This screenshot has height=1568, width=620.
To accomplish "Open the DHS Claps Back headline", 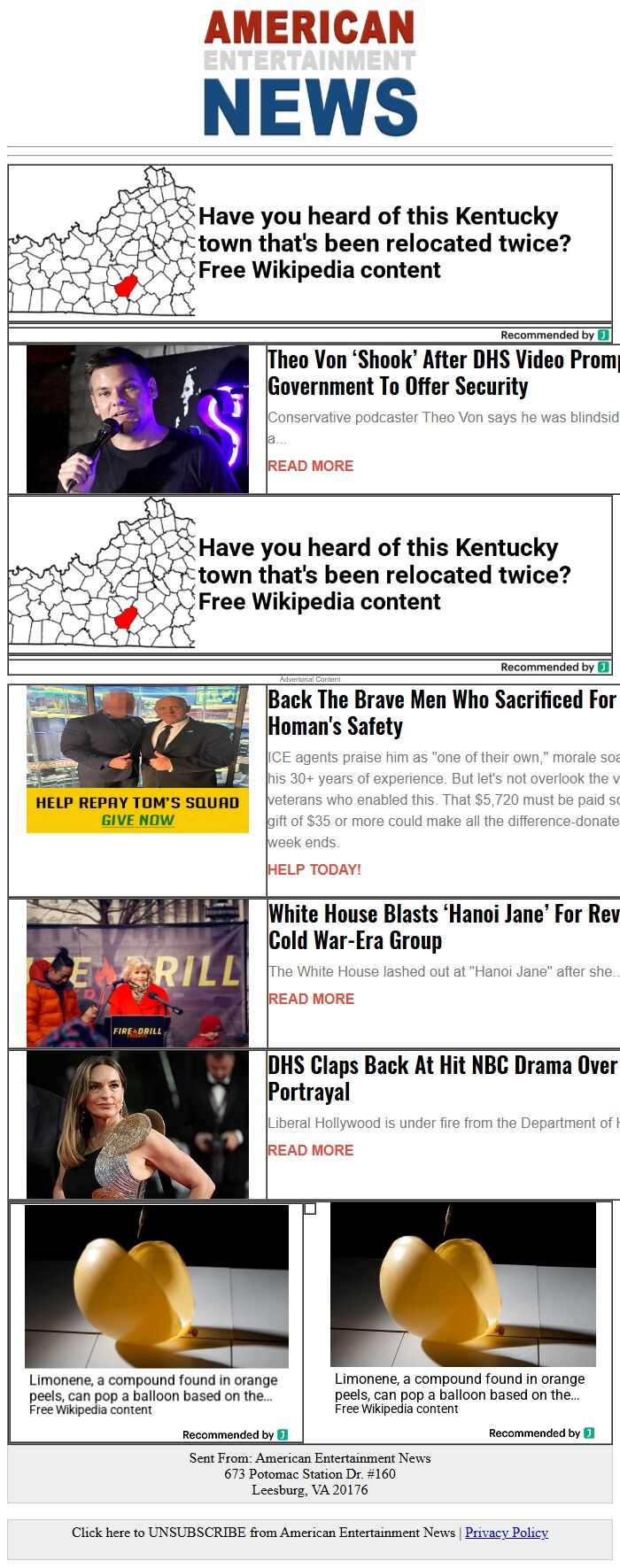I will pos(444,1078).
